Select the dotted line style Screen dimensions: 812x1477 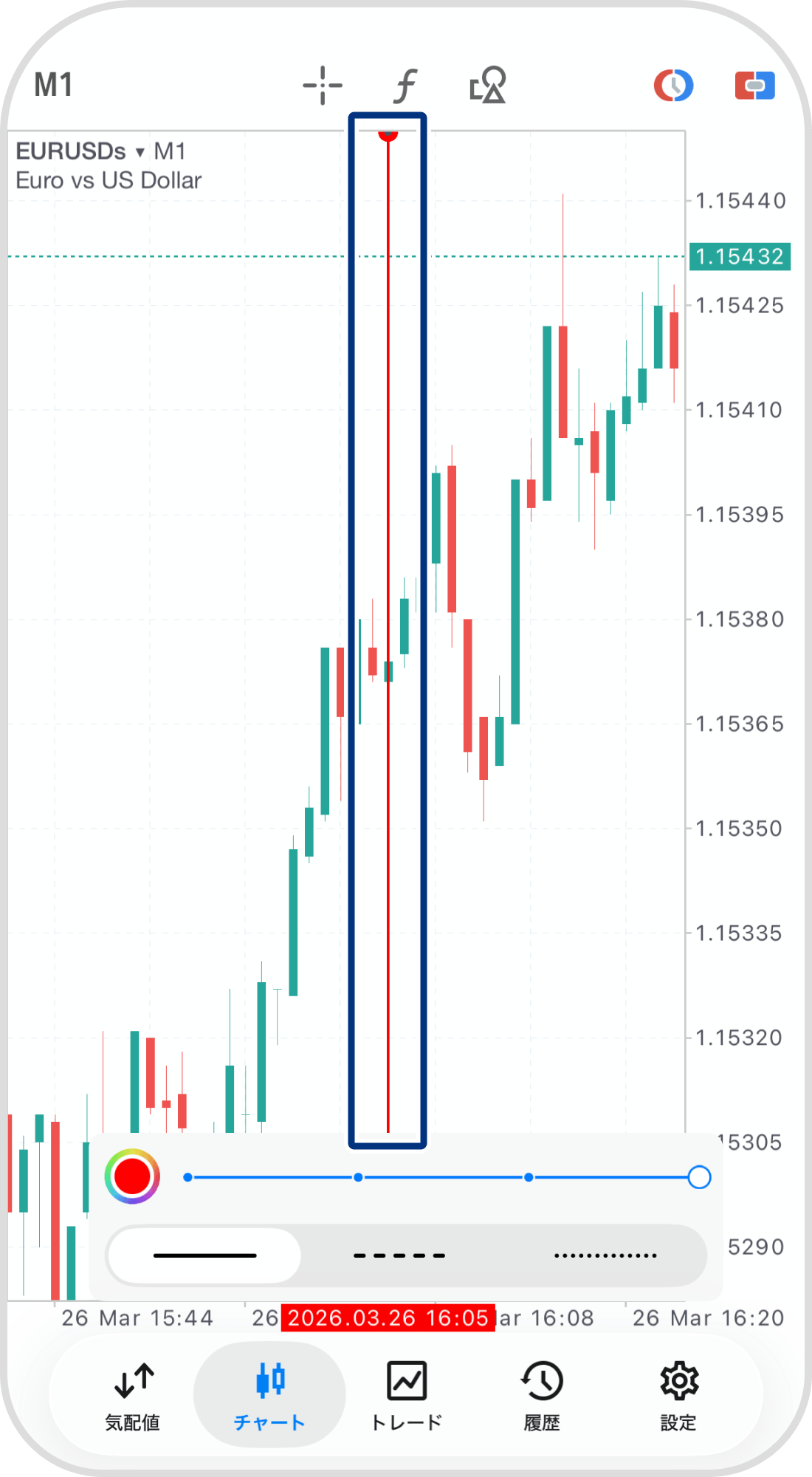click(605, 1255)
